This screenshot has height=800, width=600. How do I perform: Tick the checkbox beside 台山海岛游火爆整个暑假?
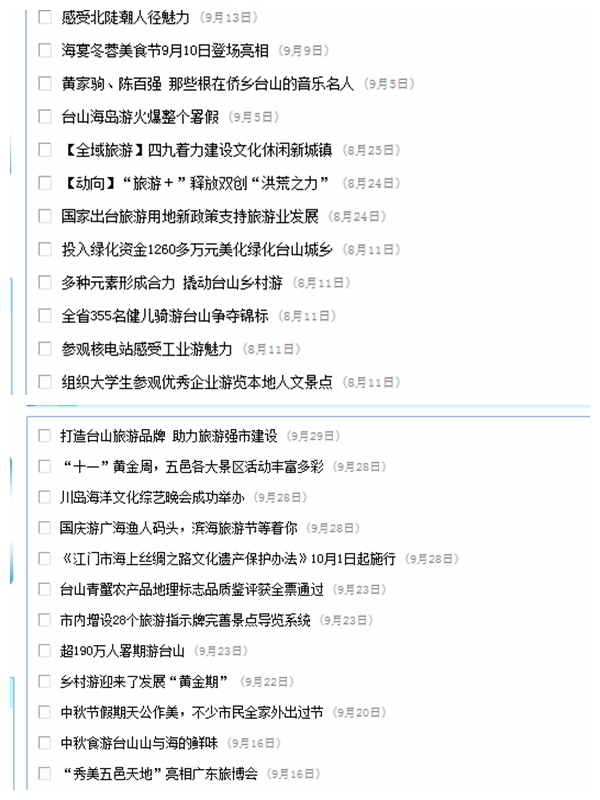(x=44, y=116)
